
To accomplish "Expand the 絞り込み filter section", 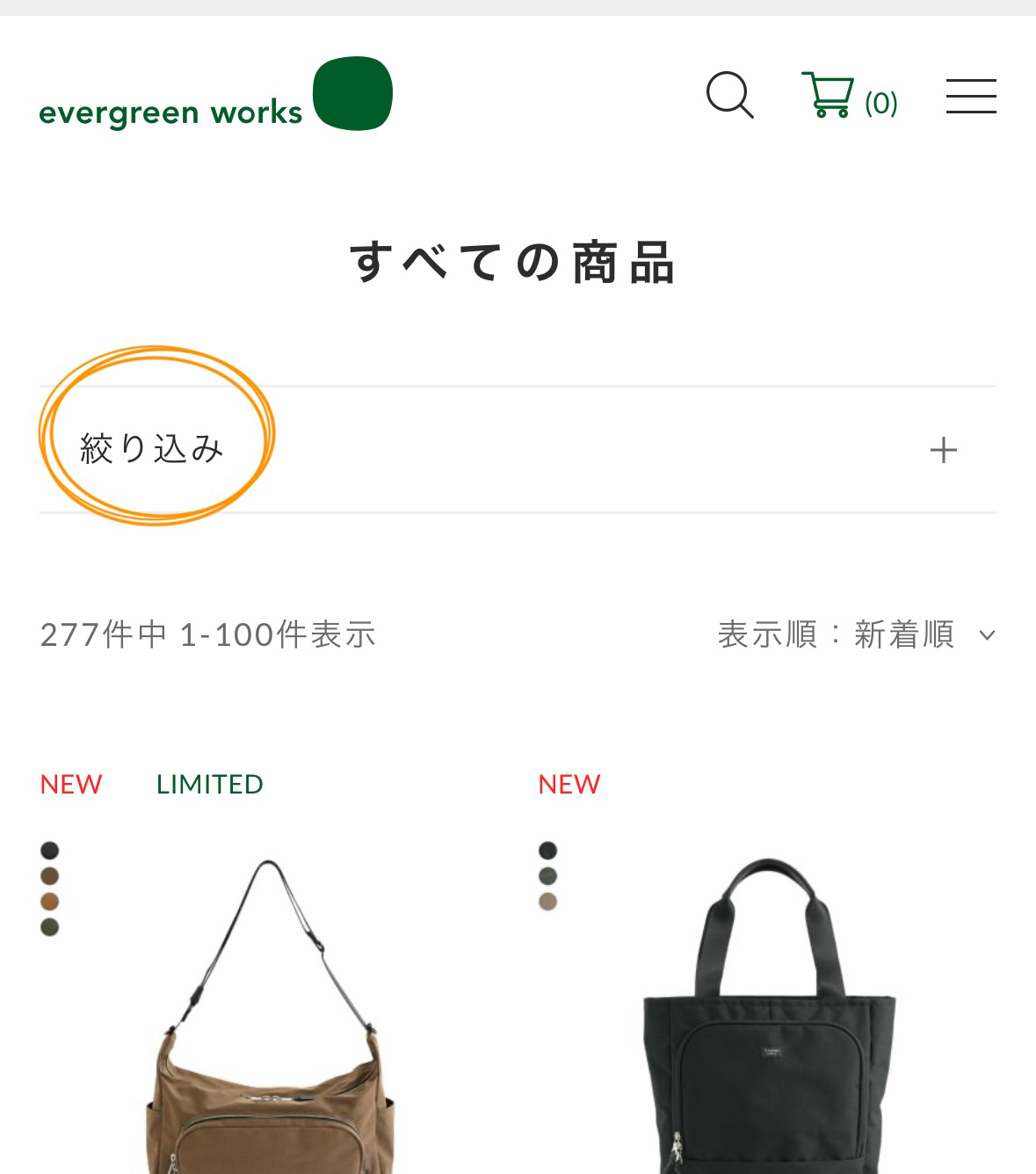I will pos(943,450).
